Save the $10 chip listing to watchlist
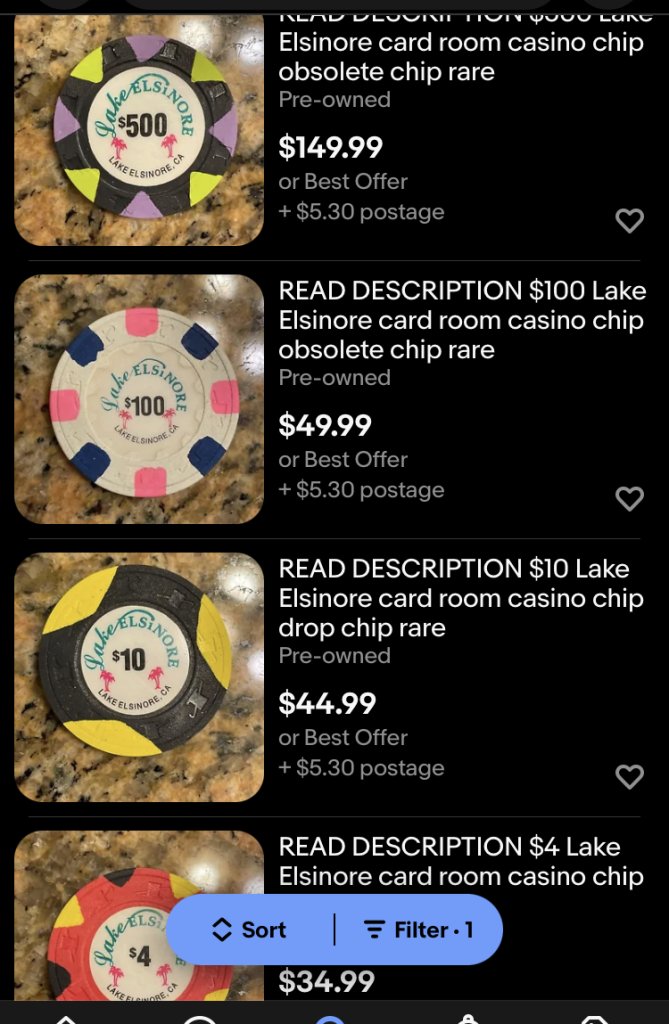Image resolution: width=669 pixels, height=1024 pixels. 629,776
